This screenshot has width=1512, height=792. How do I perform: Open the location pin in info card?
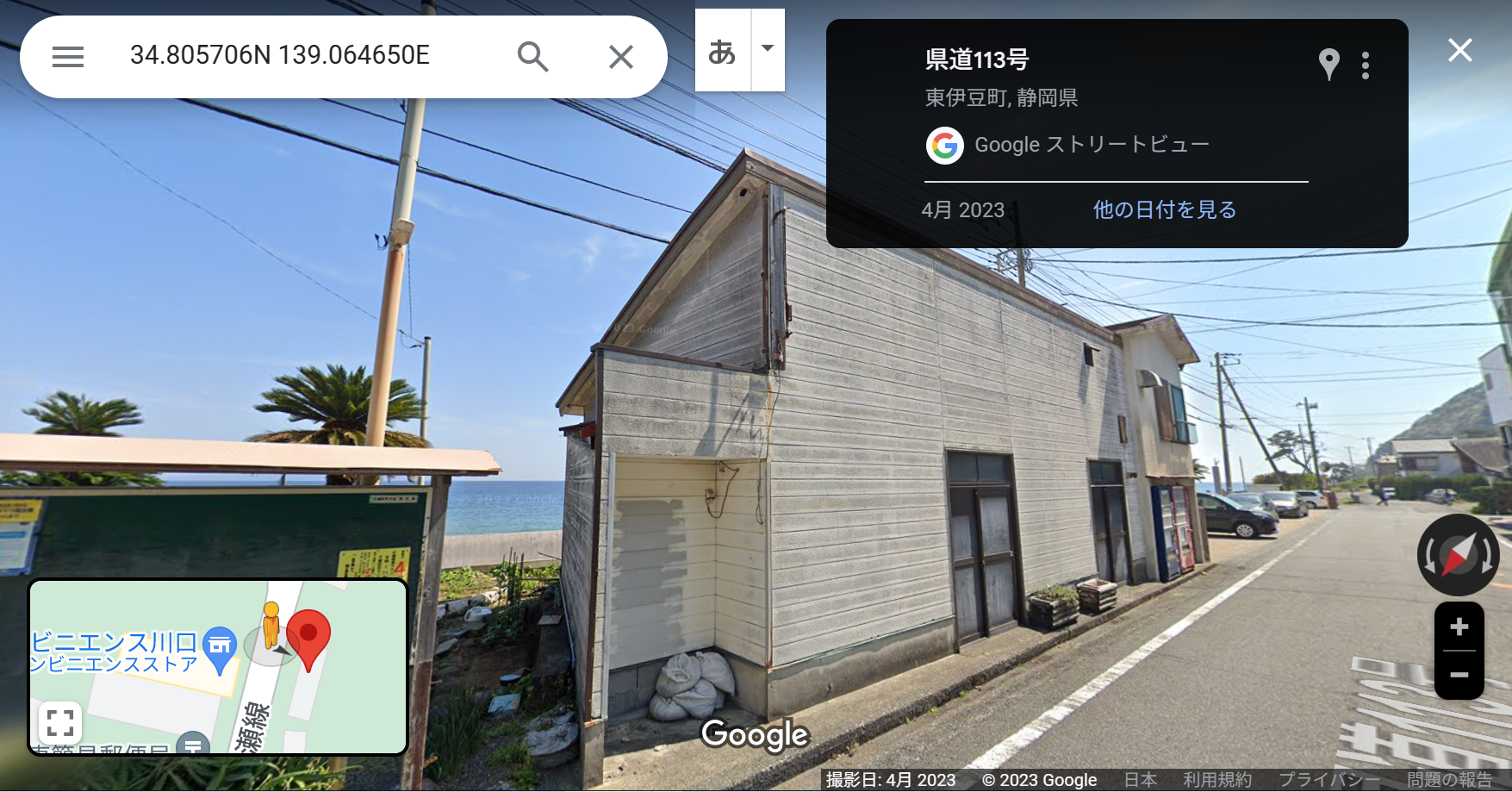1328,65
